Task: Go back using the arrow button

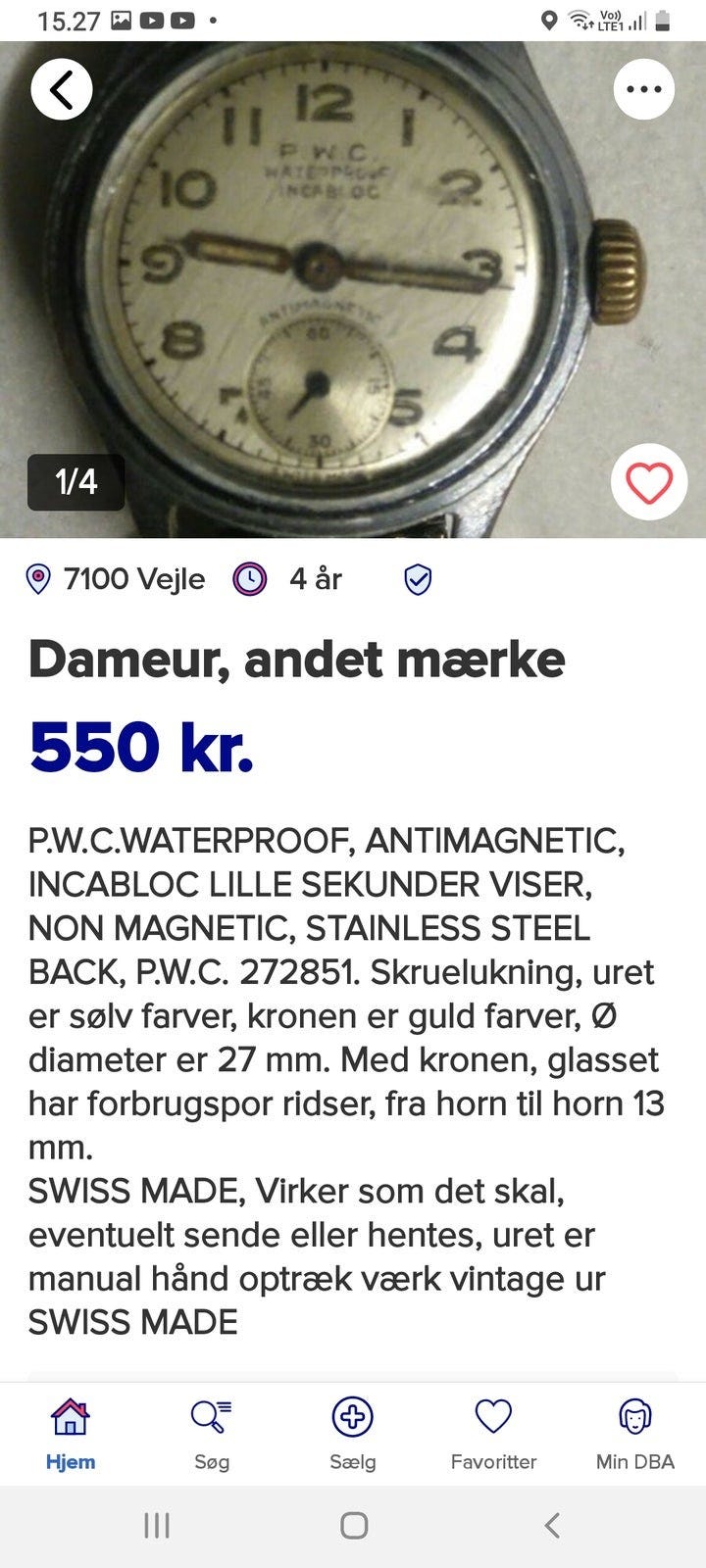Action: pyautogui.click(x=61, y=88)
